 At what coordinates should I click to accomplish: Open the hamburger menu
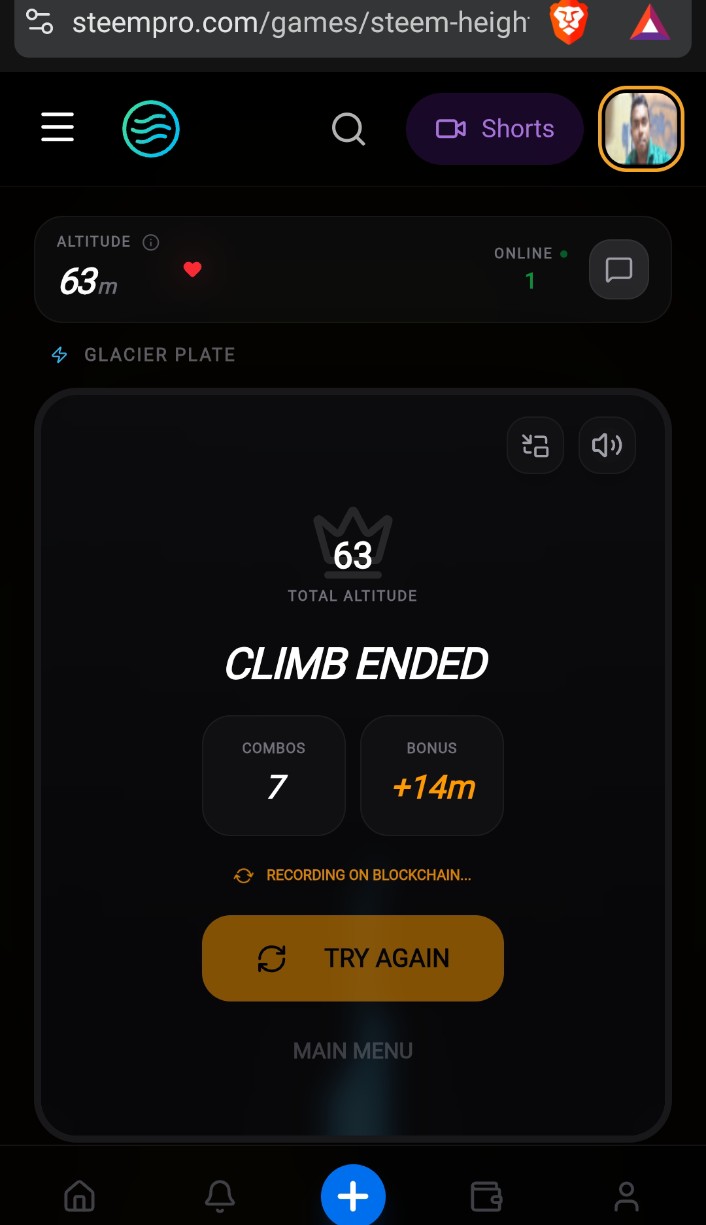(58, 128)
